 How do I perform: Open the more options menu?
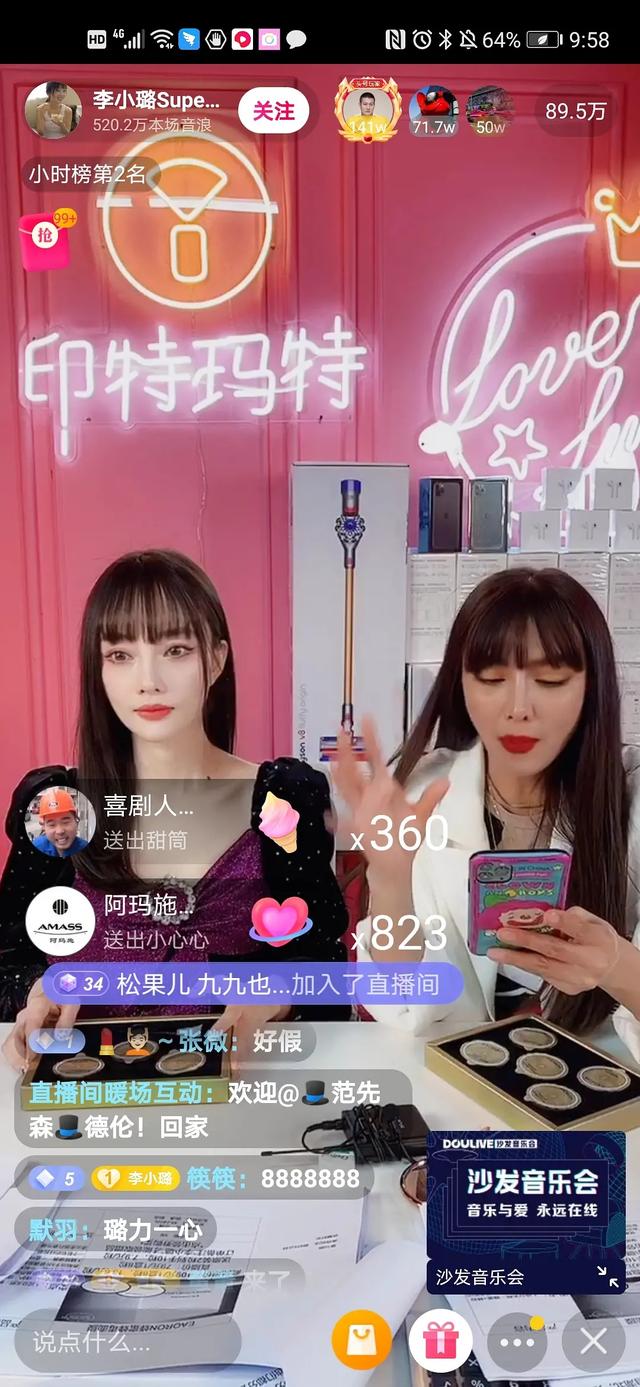coord(518,1340)
